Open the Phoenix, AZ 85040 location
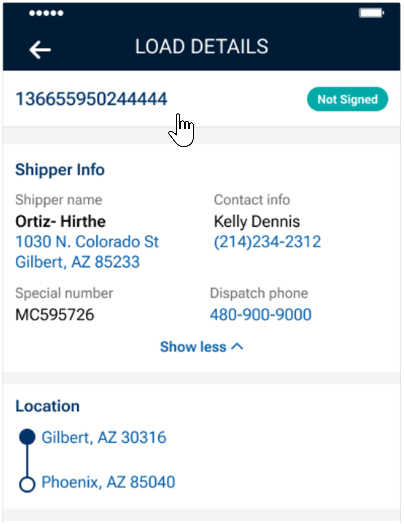This screenshot has width=404, height=524. click(x=108, y=482)
